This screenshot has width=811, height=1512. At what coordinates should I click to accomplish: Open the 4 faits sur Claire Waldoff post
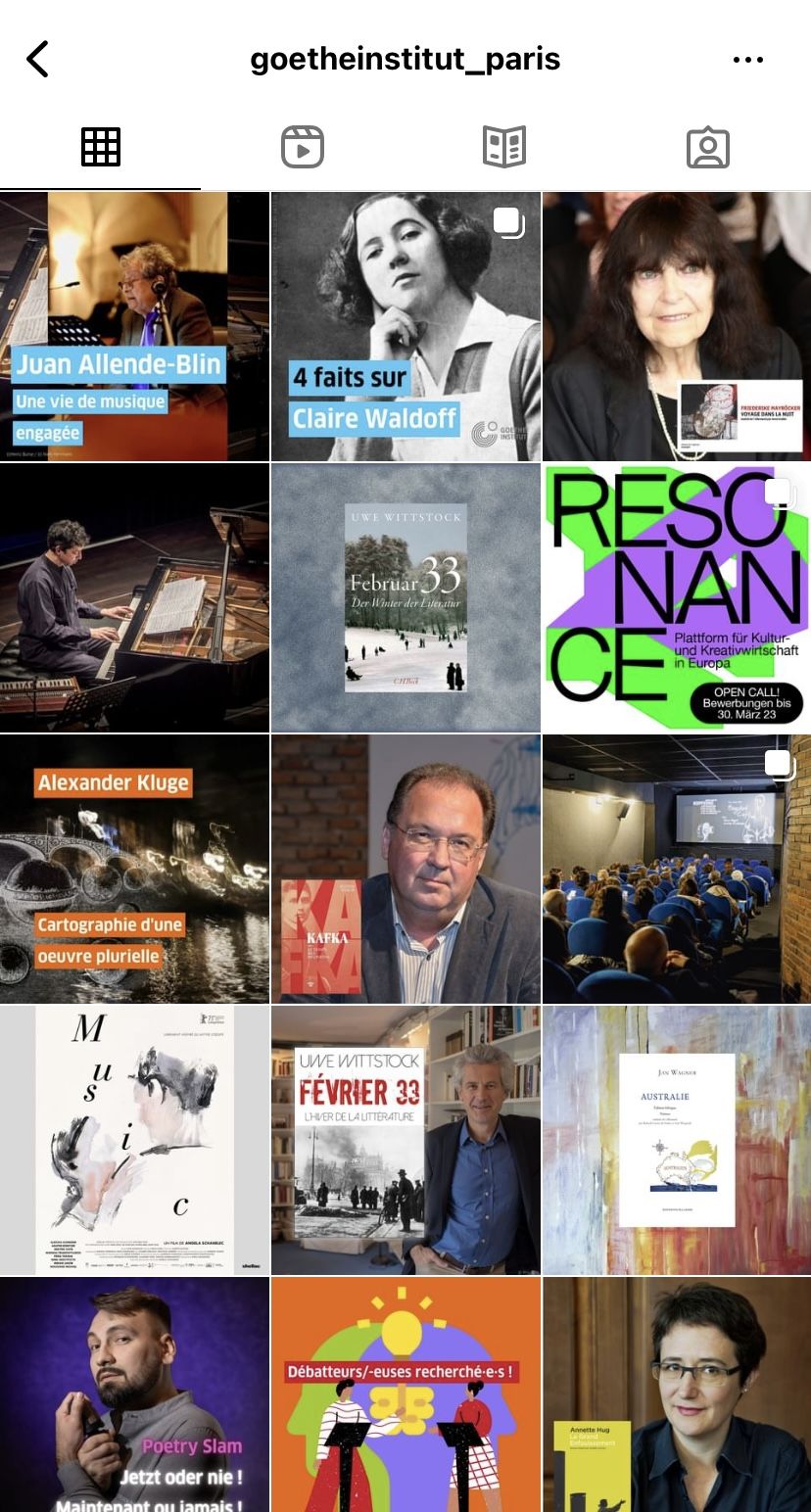point(405,326)
